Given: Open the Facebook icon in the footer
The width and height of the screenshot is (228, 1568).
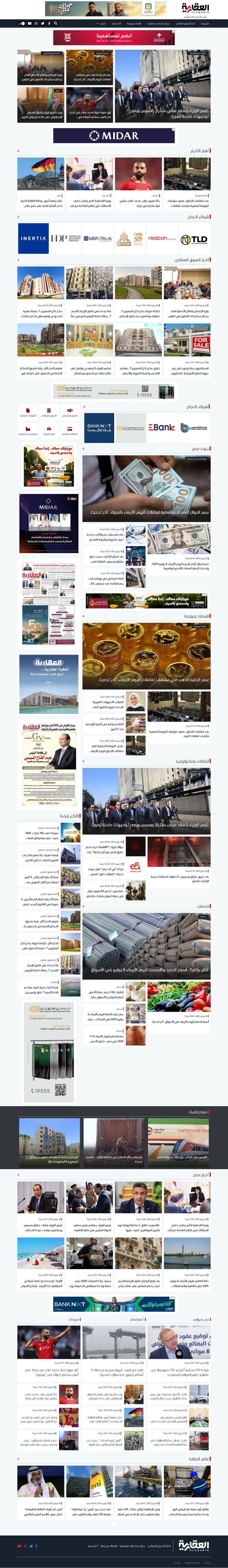Looking at the screenshot, I should [36, 1546].
